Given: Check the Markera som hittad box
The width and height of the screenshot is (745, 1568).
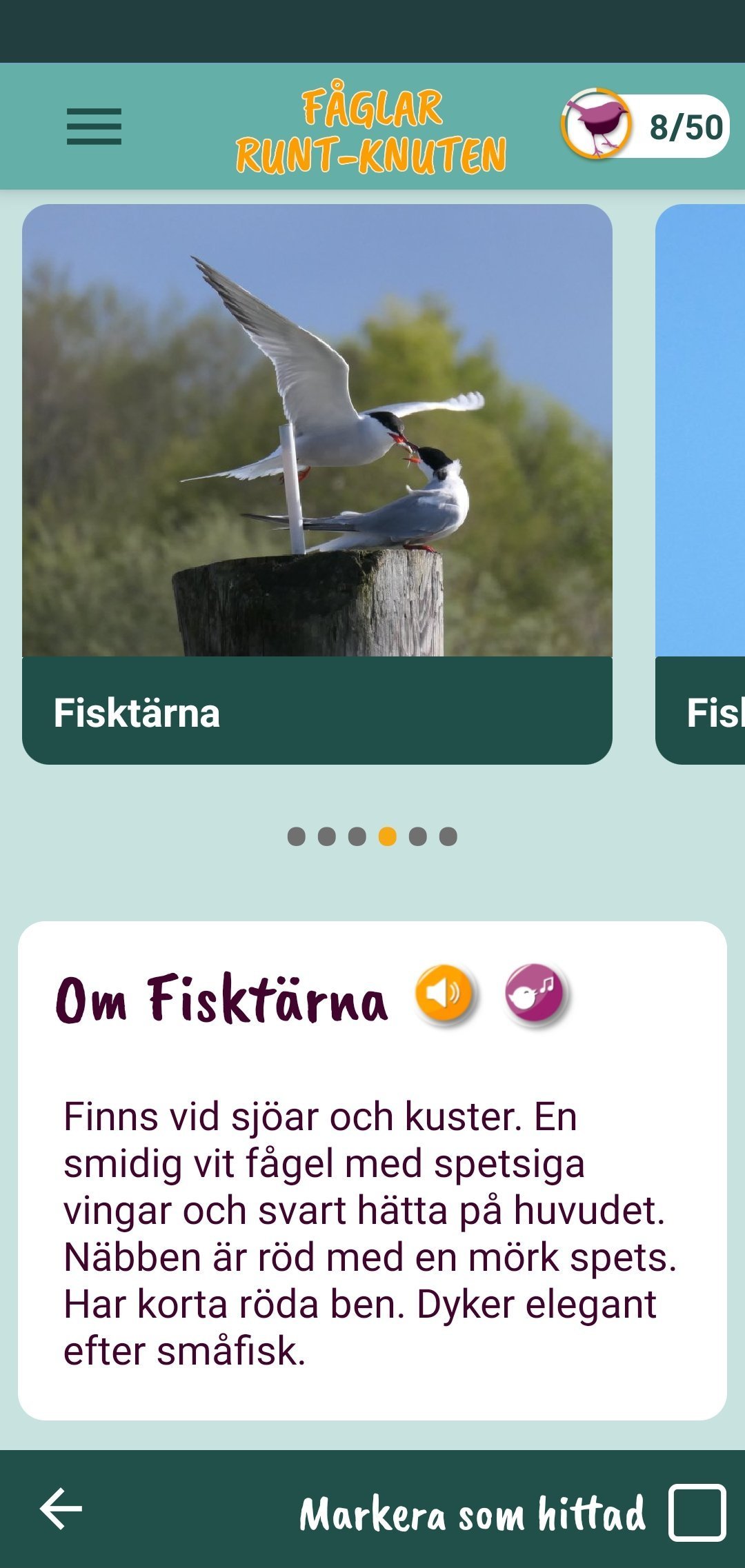Looking at the screenshot, I should coord(697,1513).
